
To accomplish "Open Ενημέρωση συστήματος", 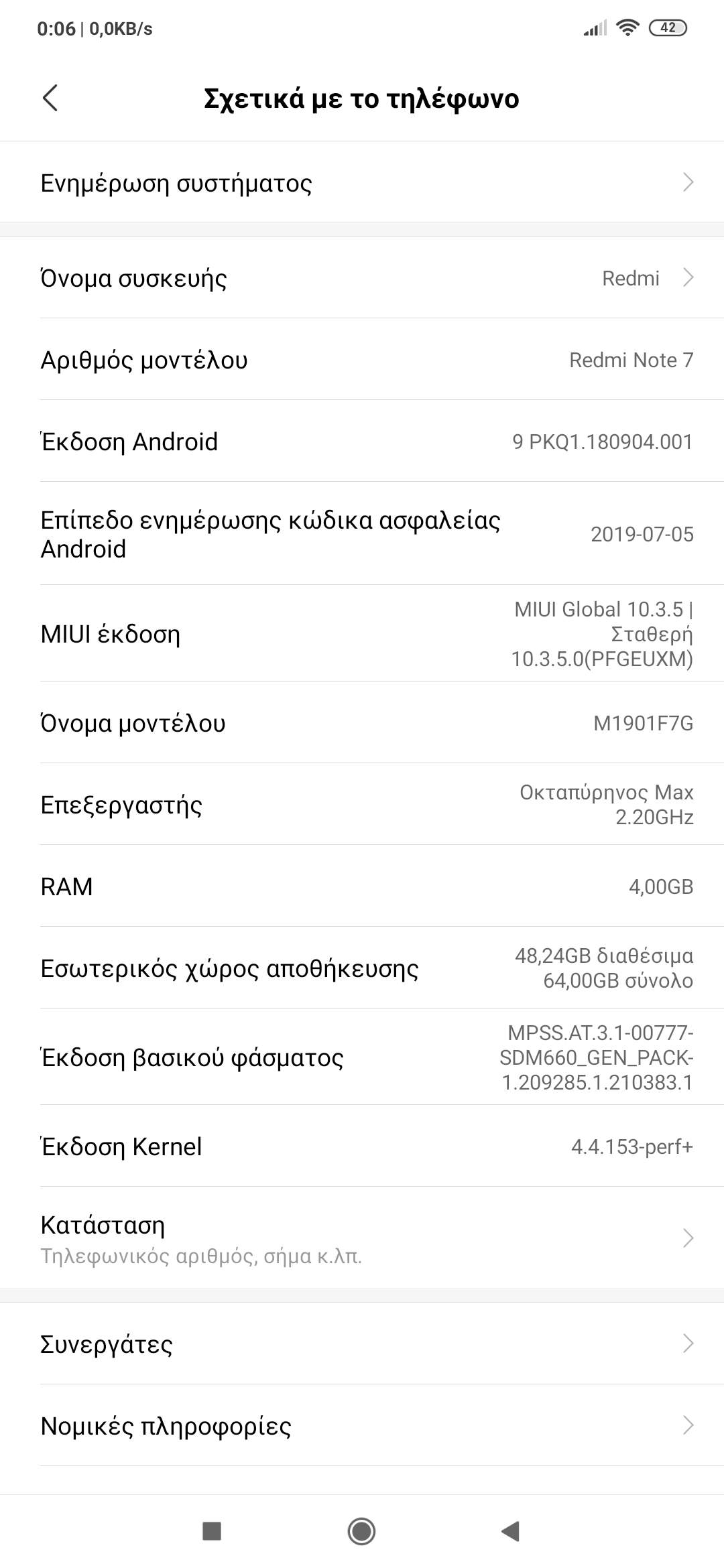I will [362, 183].
